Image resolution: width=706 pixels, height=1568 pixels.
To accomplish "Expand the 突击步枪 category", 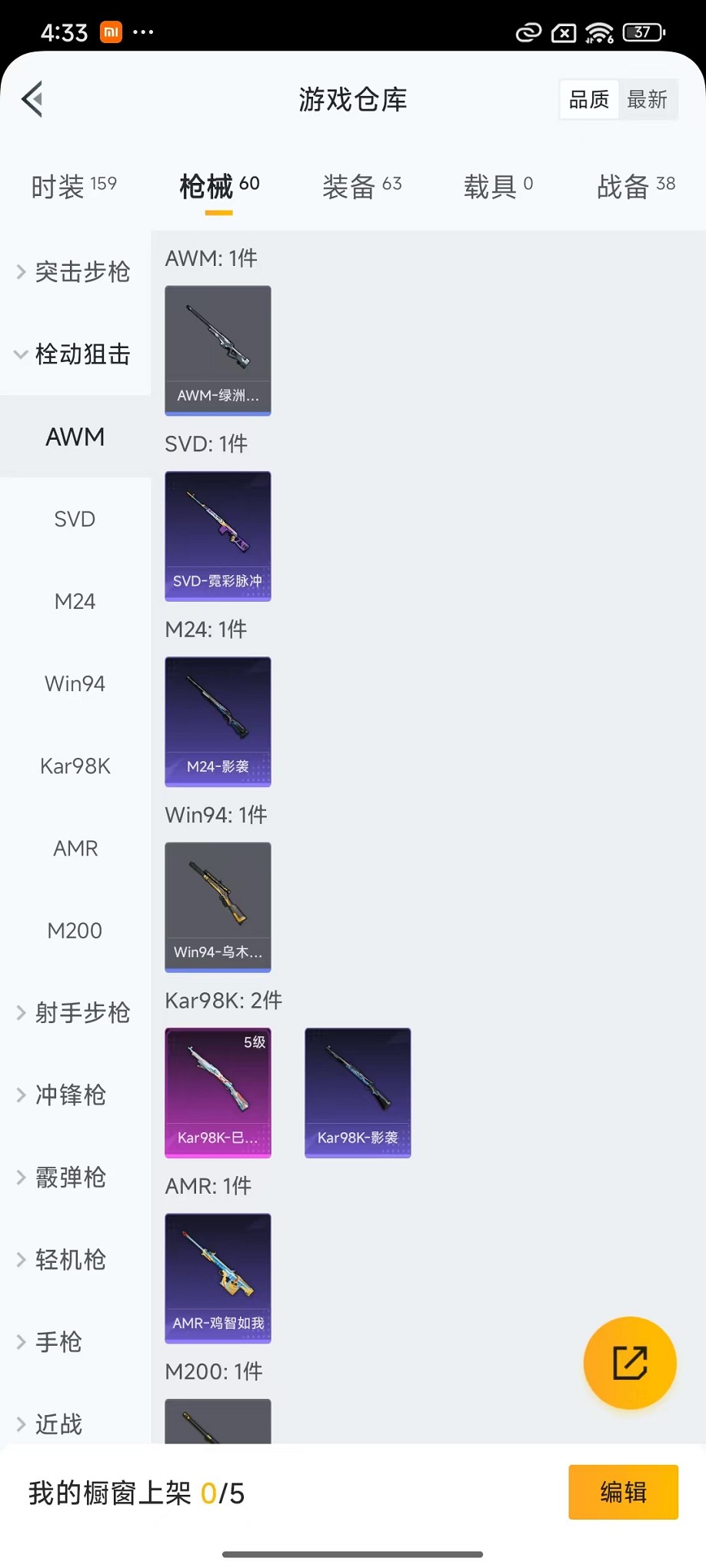I will pos(75,272).
